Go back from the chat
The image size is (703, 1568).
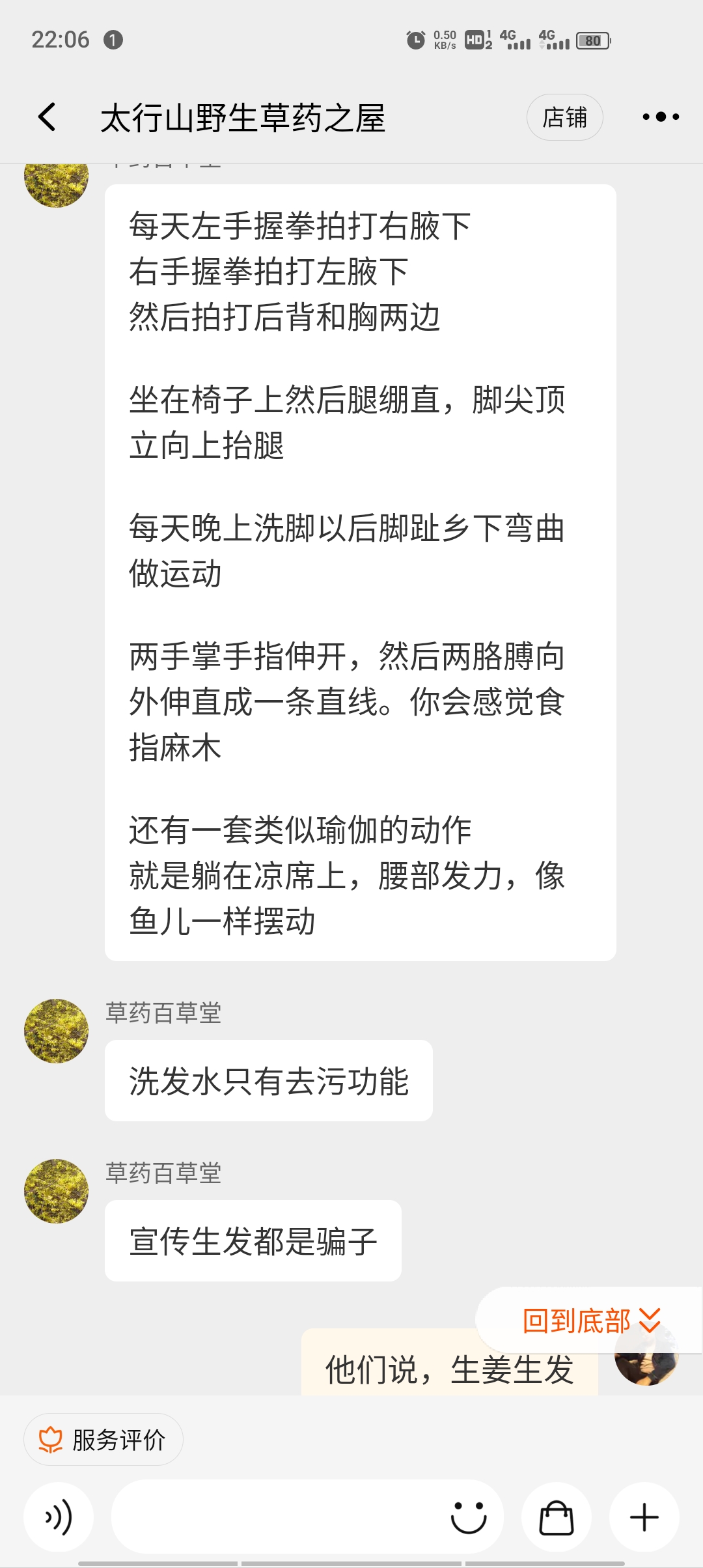coord(47,117)
